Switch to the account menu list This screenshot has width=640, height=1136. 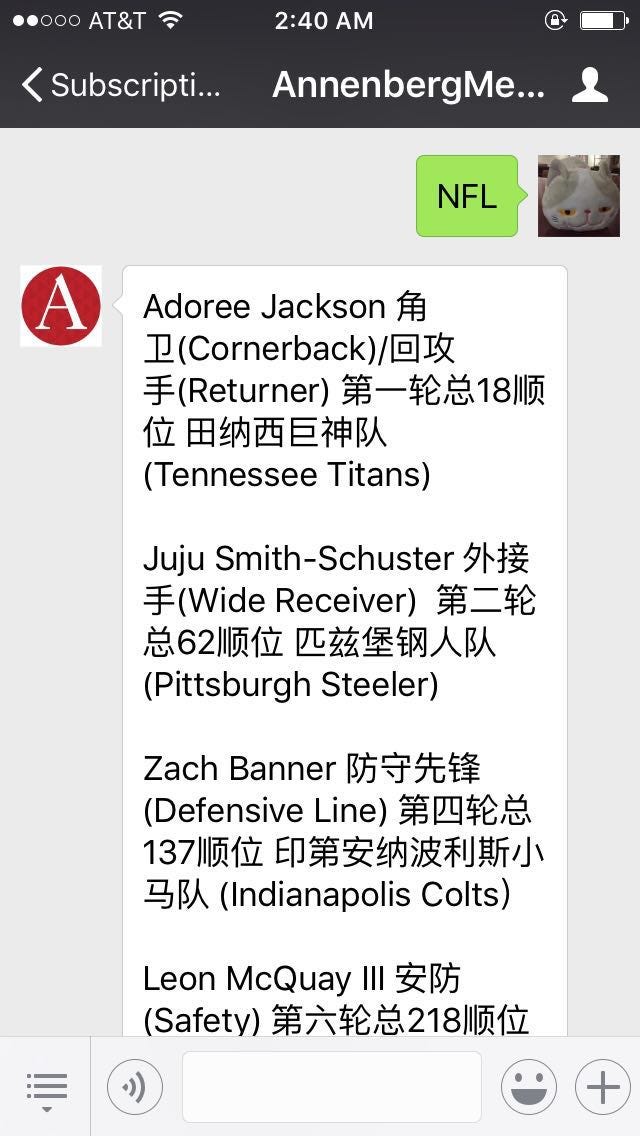(46, 1087)
